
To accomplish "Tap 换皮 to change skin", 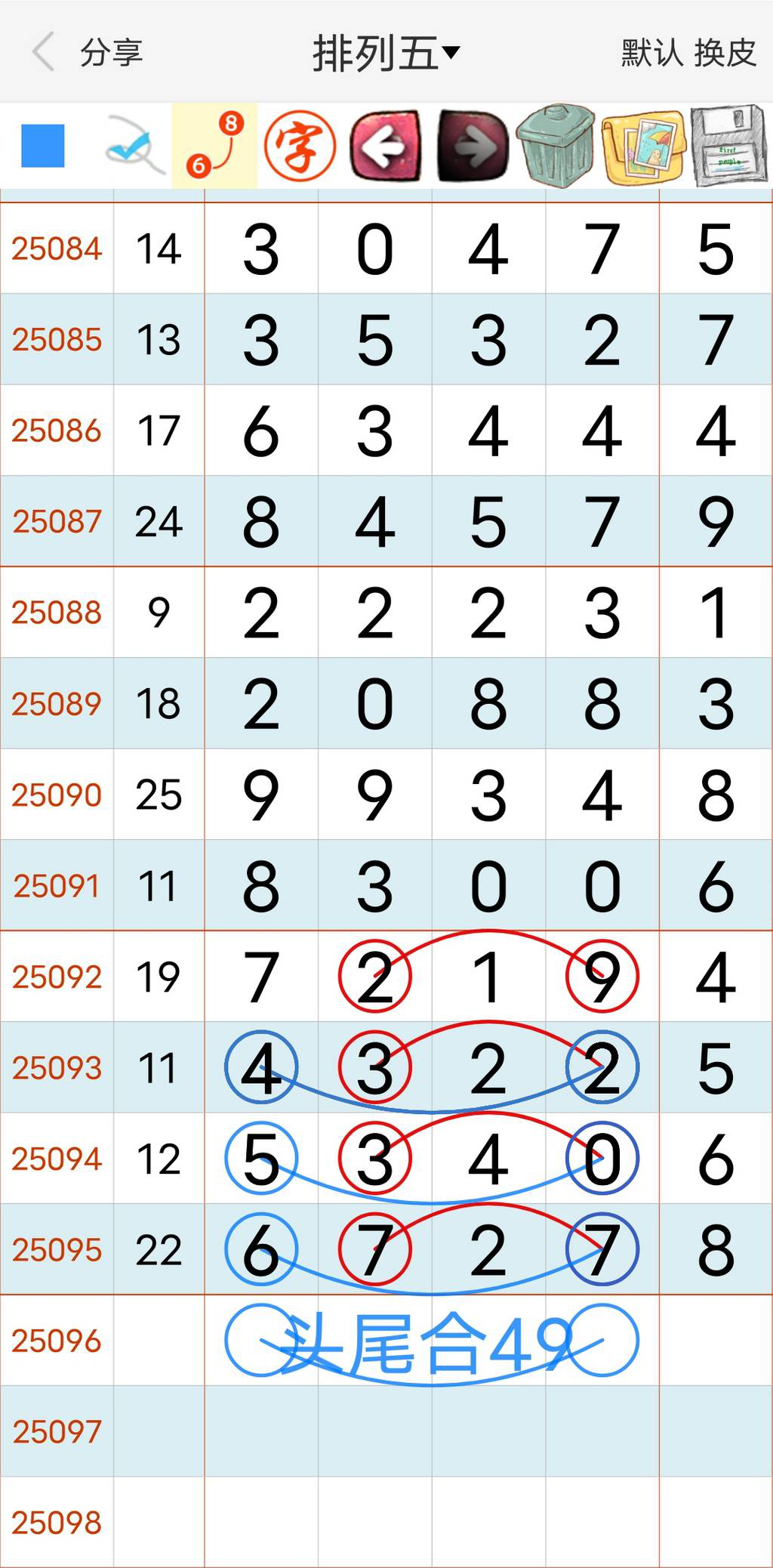I will (x=725, y=53).
